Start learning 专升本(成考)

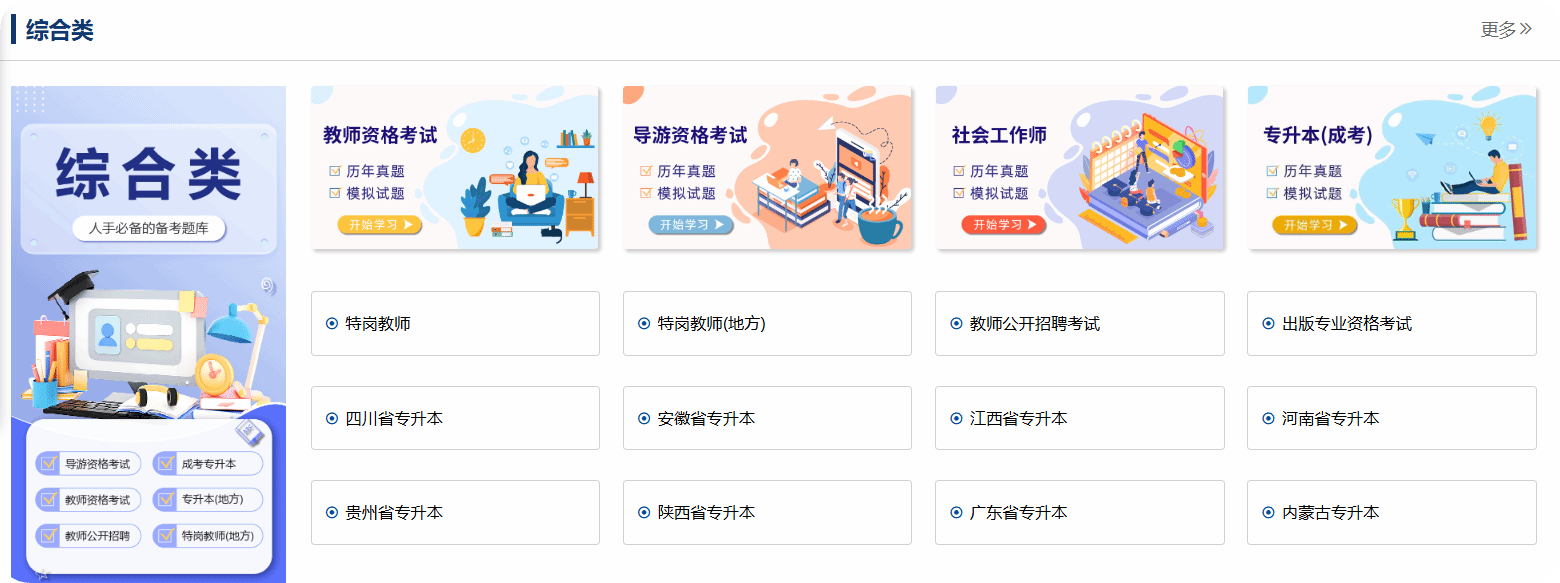pyautogui.click(x=1314, y=225)
